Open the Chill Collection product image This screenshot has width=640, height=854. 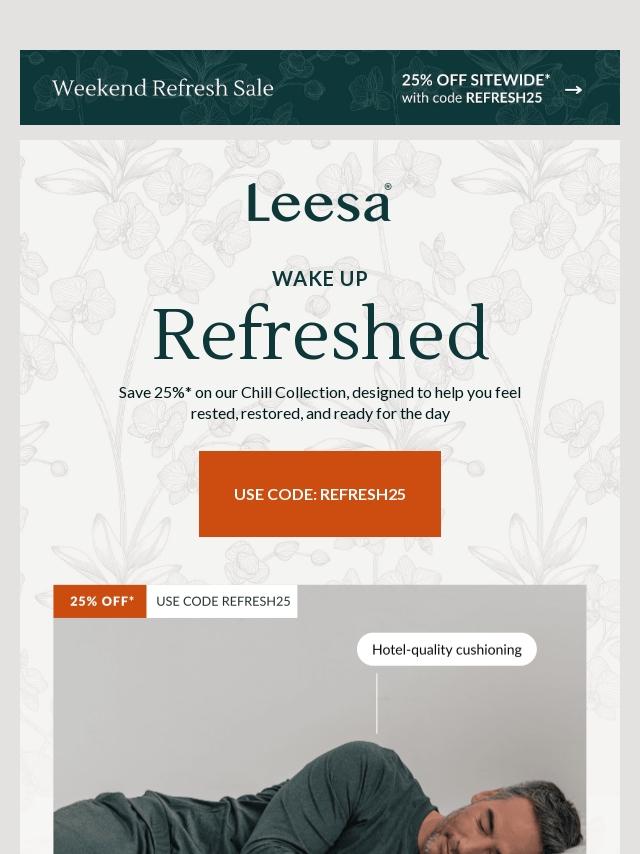320,719
